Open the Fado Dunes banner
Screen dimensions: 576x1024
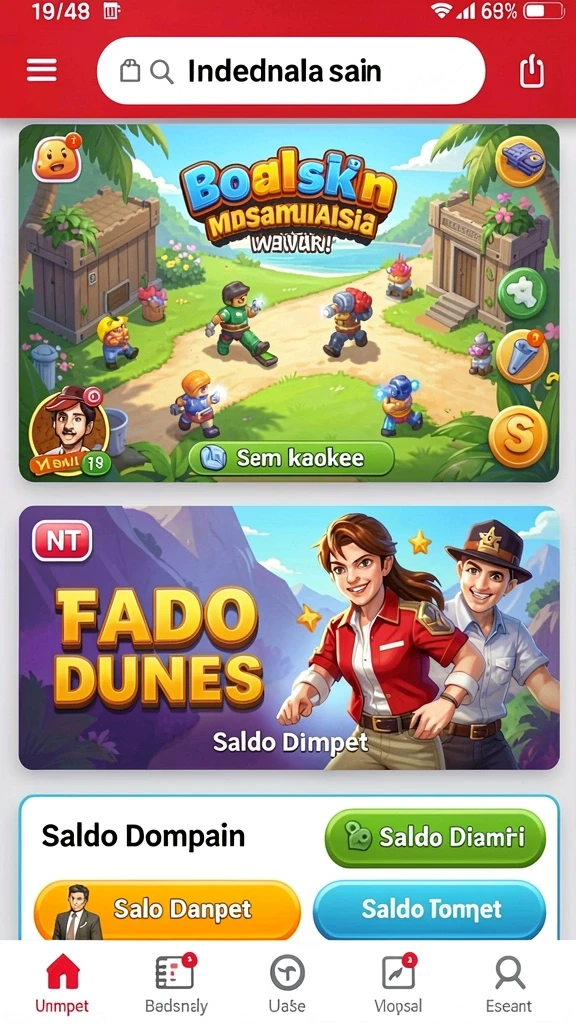[x=289, y=637]
